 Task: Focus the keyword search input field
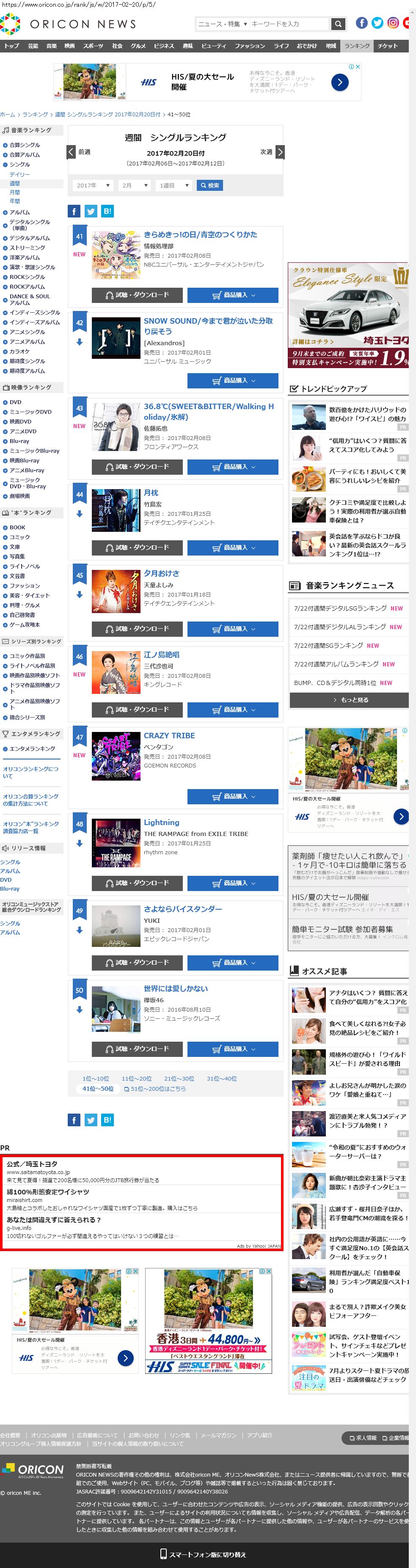point(289,24)
